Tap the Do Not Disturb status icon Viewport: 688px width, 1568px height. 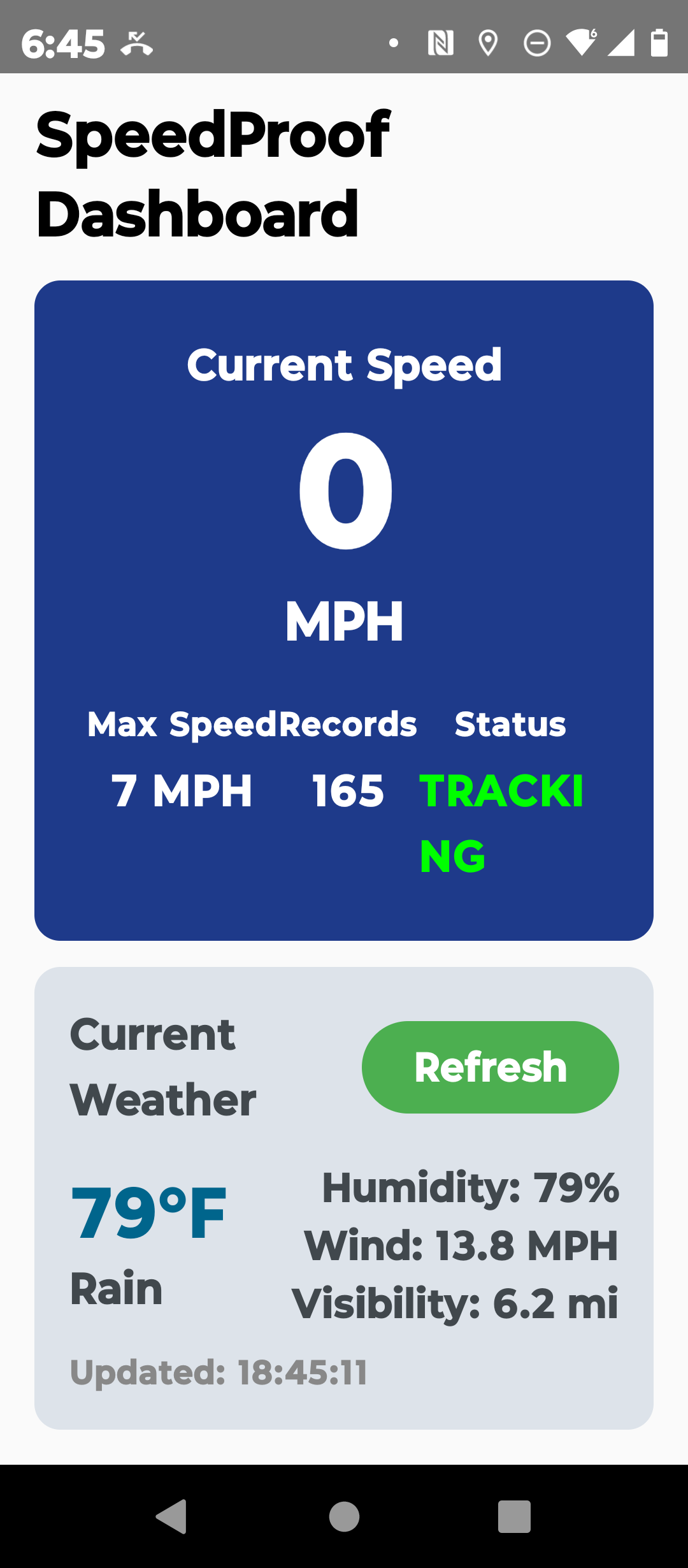[x=536, y=43]
